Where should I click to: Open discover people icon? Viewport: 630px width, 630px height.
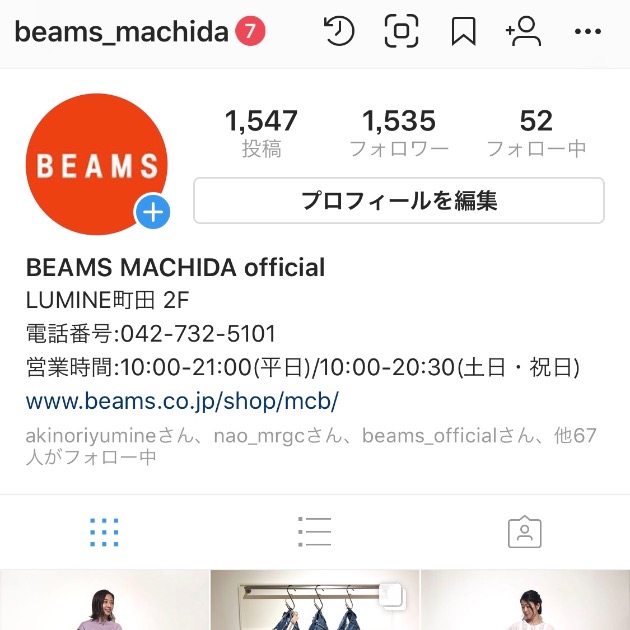[523, 32]
